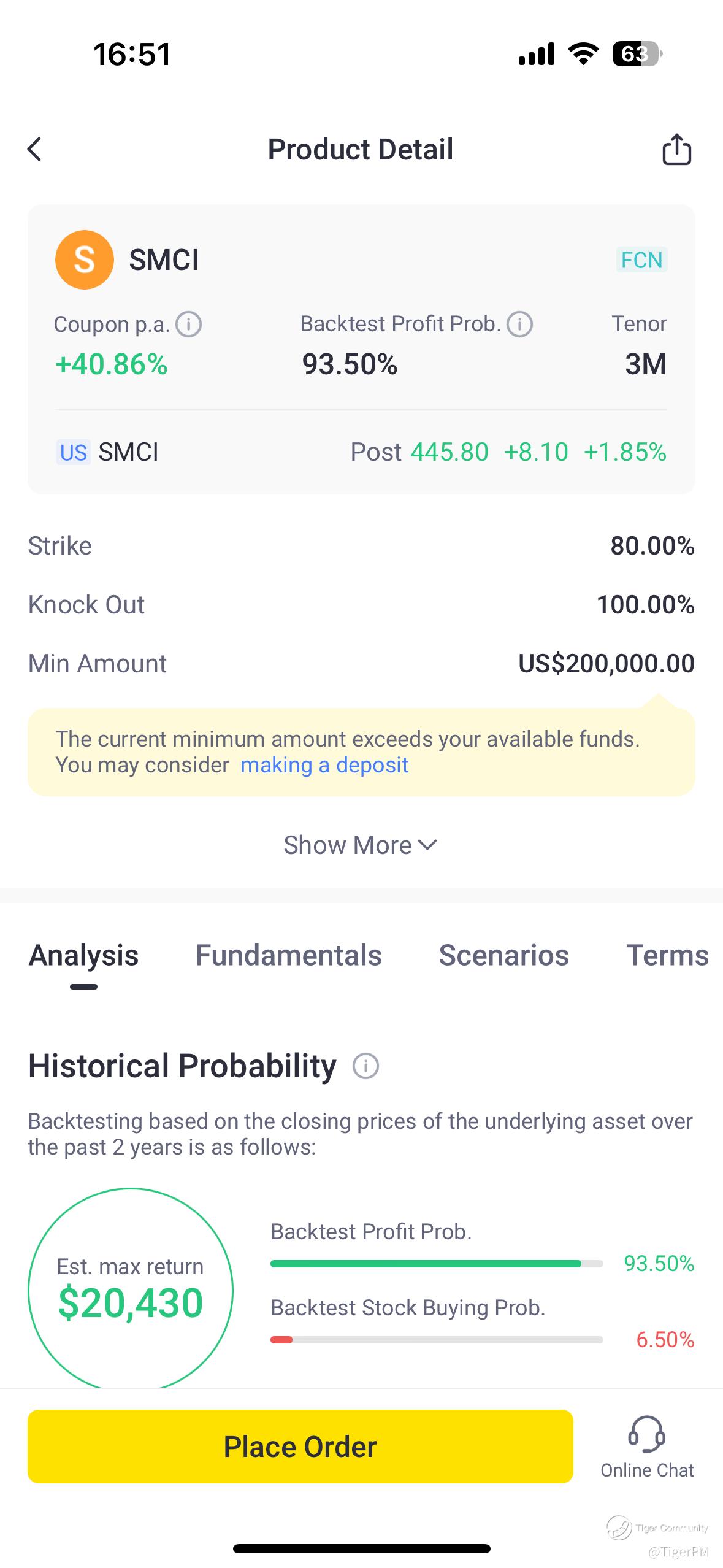
Task: Open the US SMCI stock quote row
Action: pyautogui.click(x=361, y=452)
